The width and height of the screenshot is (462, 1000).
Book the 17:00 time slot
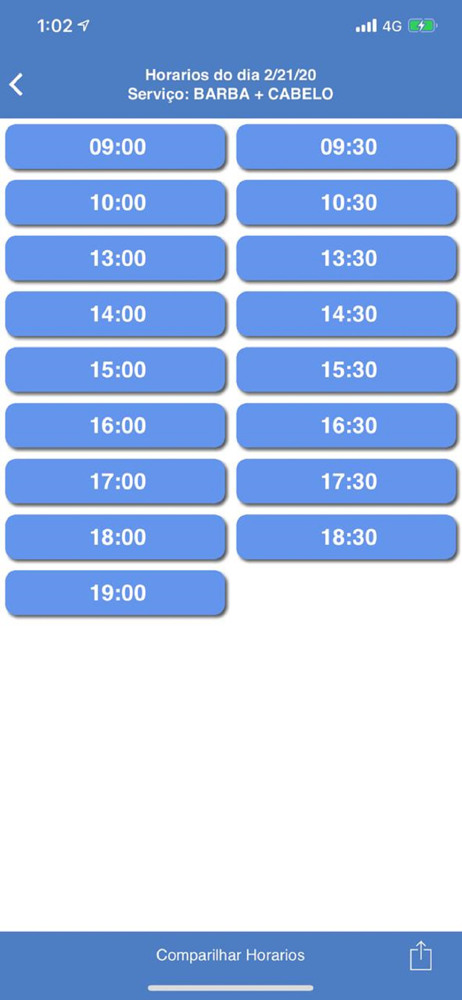click(x=116, y=482)
